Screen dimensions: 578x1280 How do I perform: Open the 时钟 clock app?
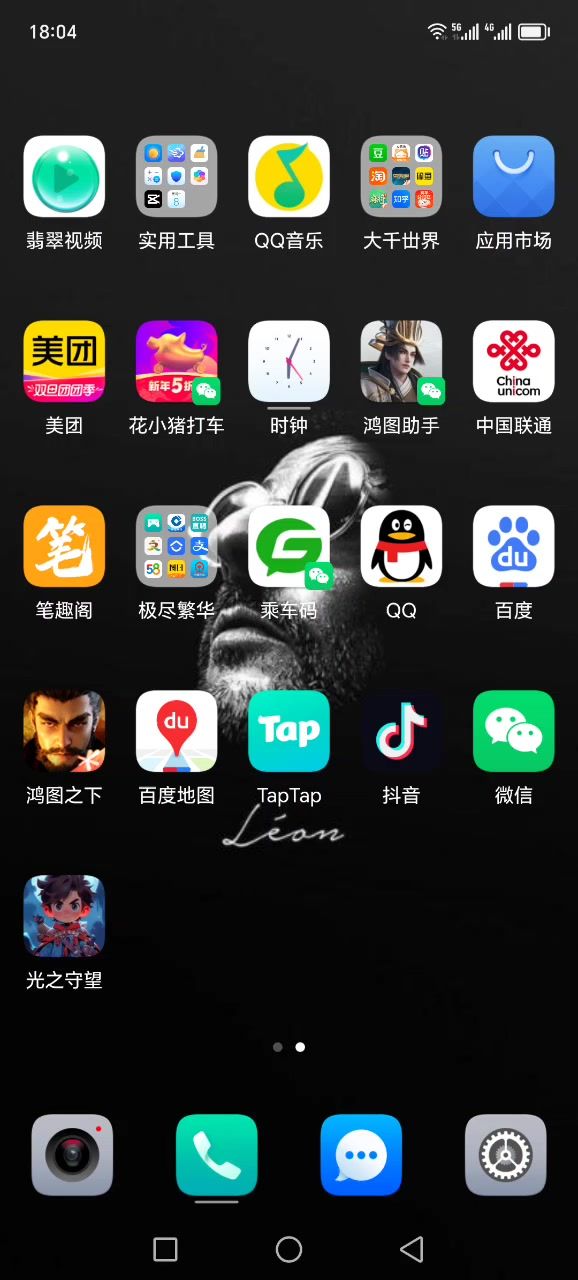(x=289, y=362)
